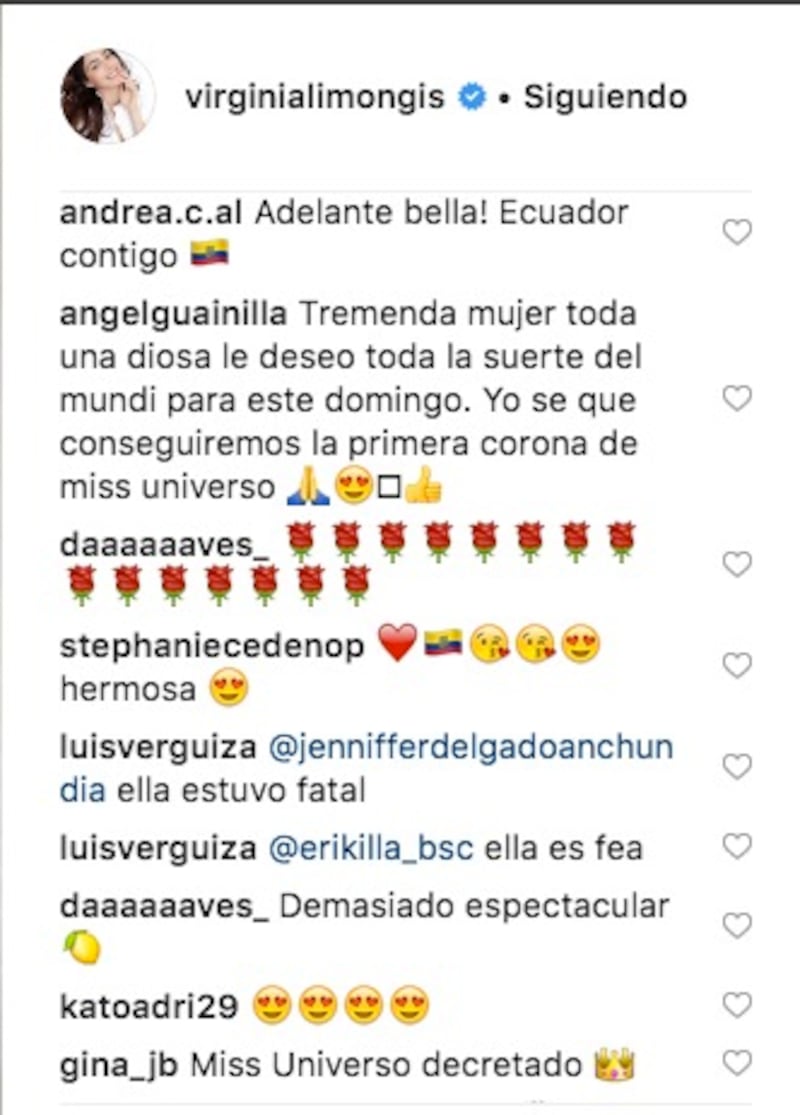800x1115 pixels.
Task: Open virginialimongis profile picture
Action: [x=107, y=96]
